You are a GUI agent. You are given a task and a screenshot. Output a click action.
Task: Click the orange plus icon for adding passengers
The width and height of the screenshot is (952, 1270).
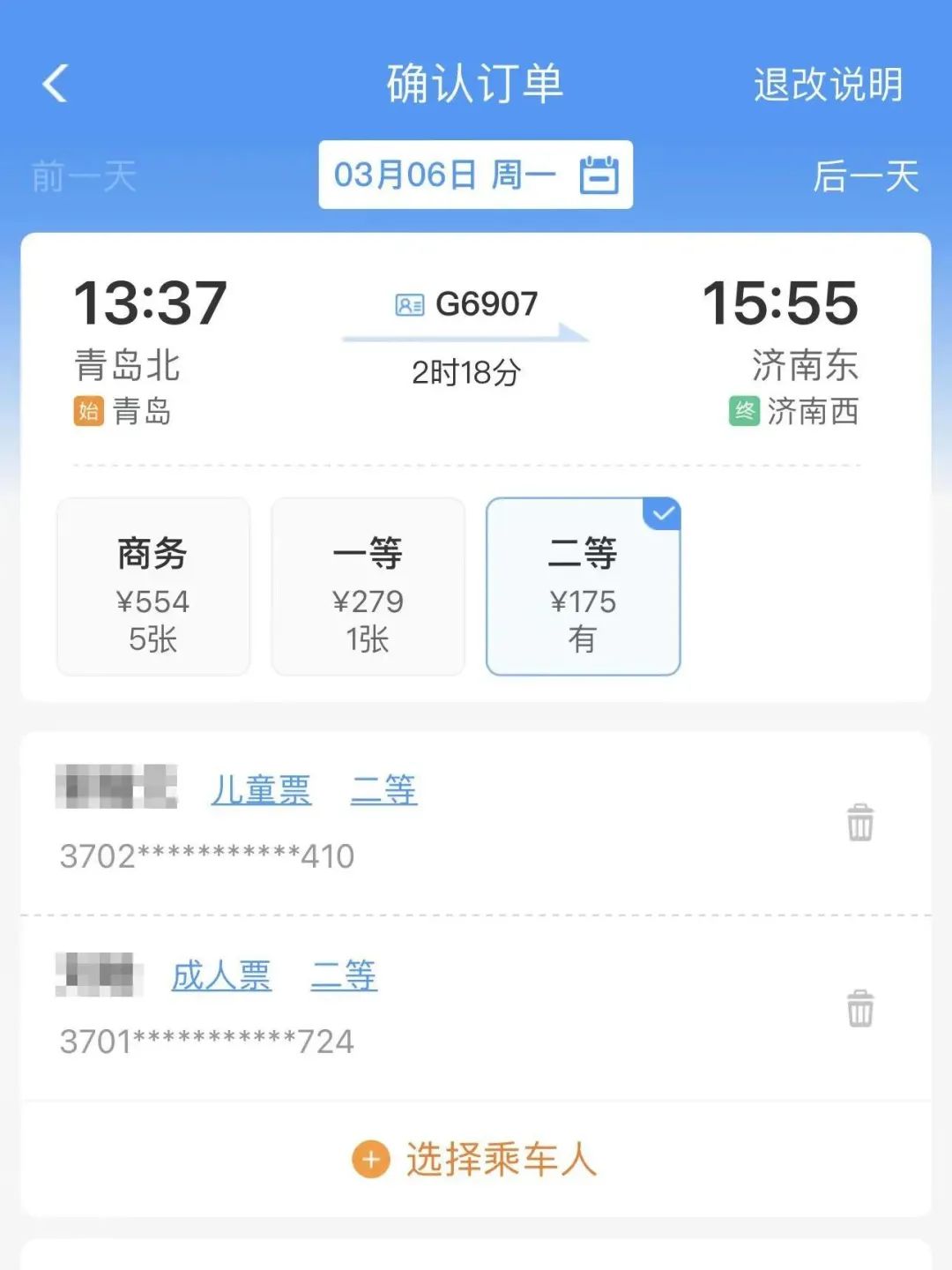click(370, 1158)
